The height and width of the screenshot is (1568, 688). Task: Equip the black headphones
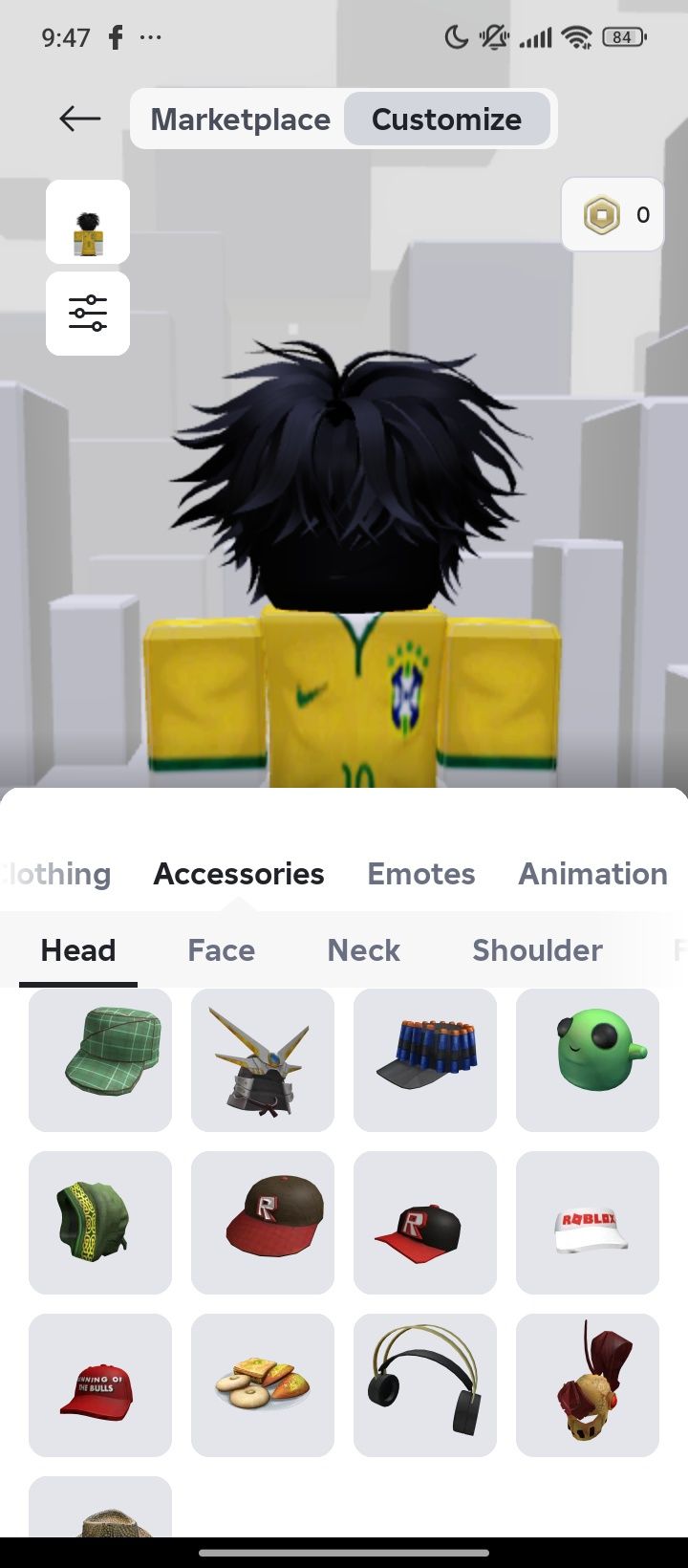pyautogui.click(x=425, y=1385)
